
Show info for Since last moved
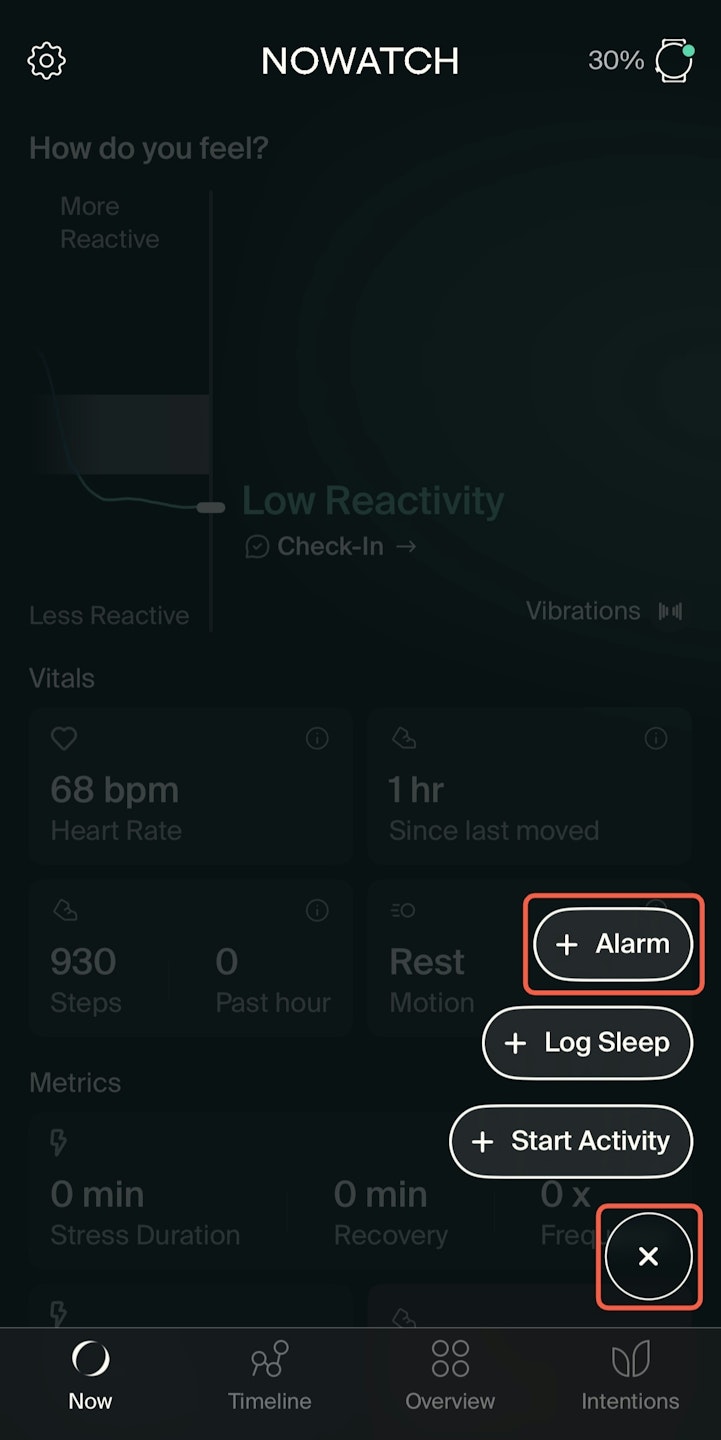656,739
